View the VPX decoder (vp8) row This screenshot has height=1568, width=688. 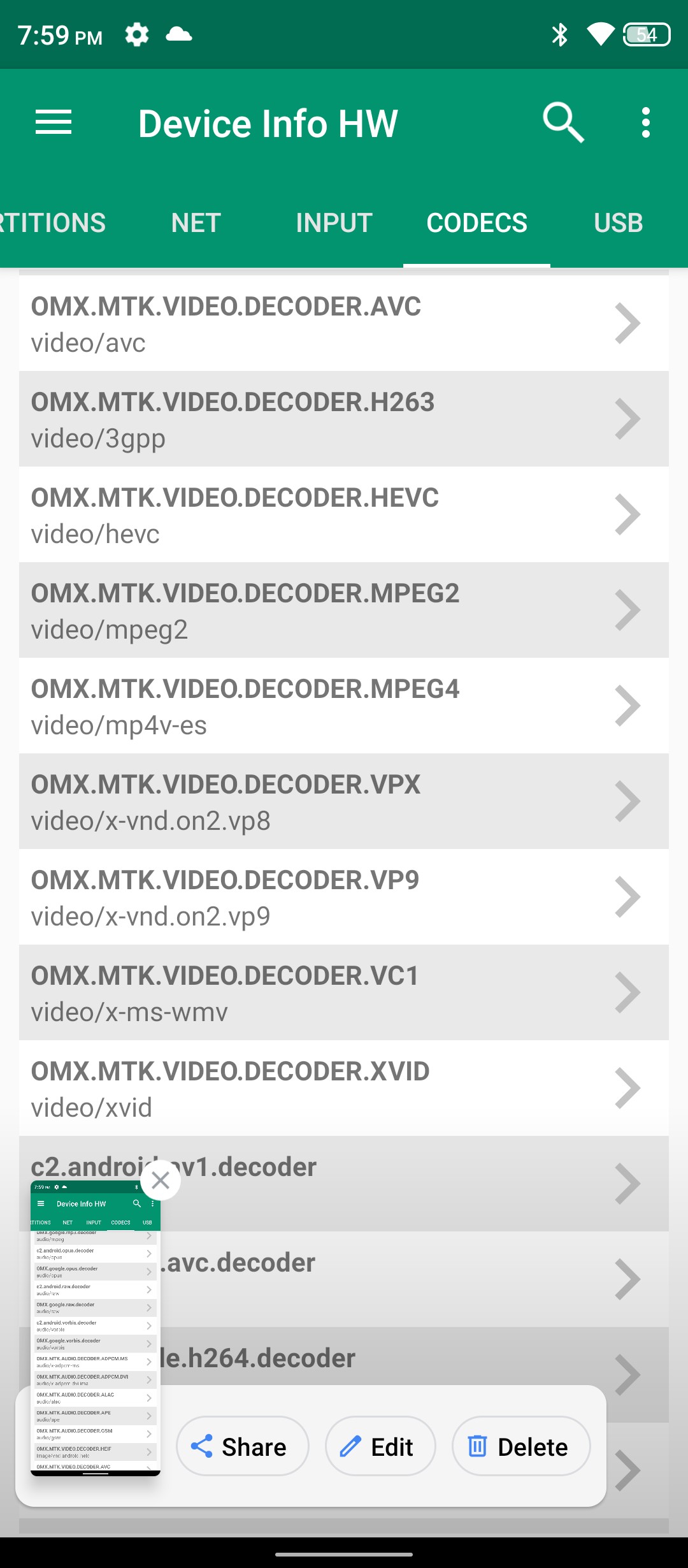pyautogui.click(x=344, y=802)
